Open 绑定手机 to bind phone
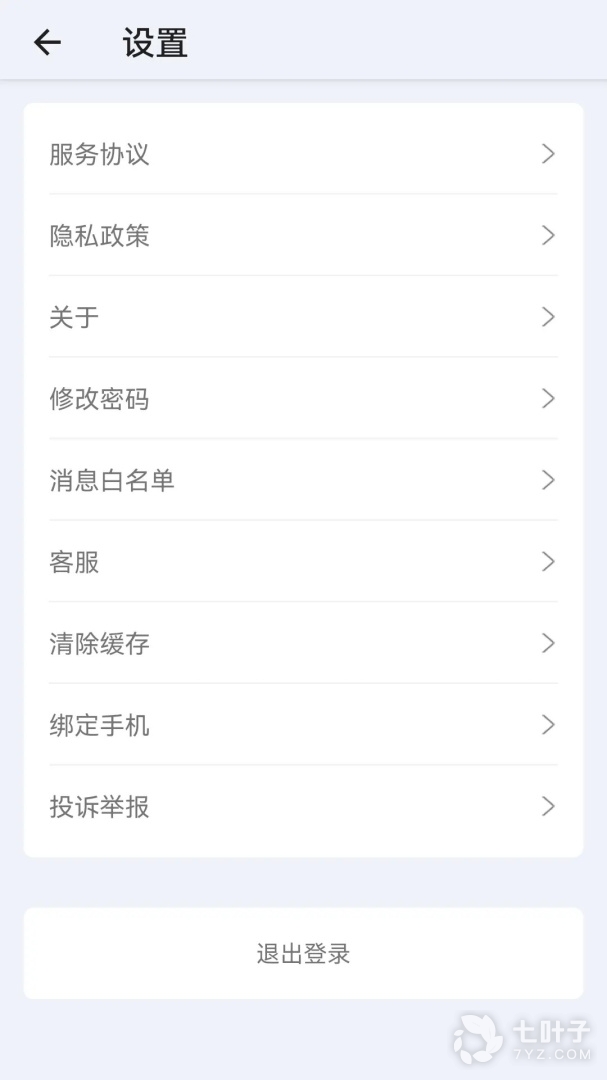Viewport: 607px width, 1080px height. pos(303,725)
